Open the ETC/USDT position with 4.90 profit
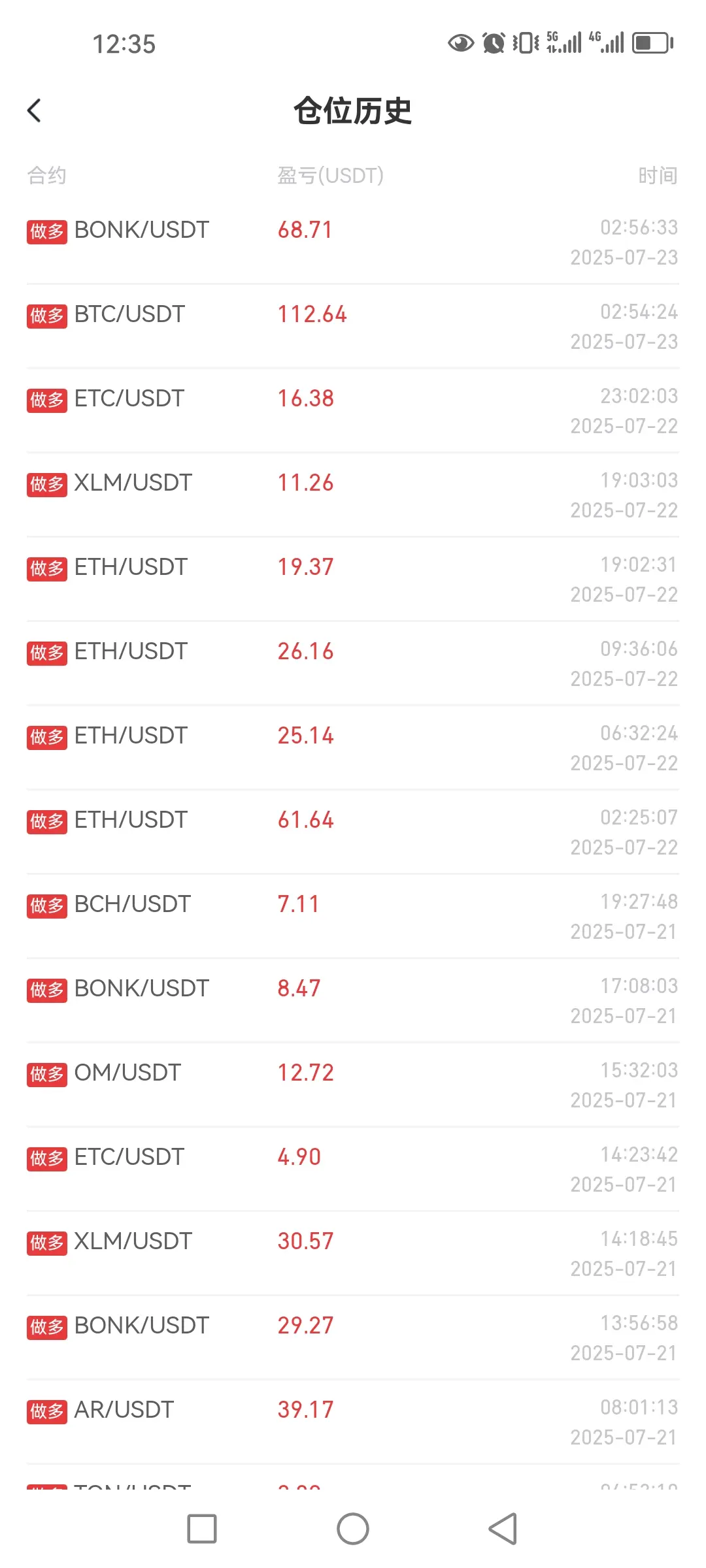Screen dimensions: 706x1568 (x=353, y=1169)
